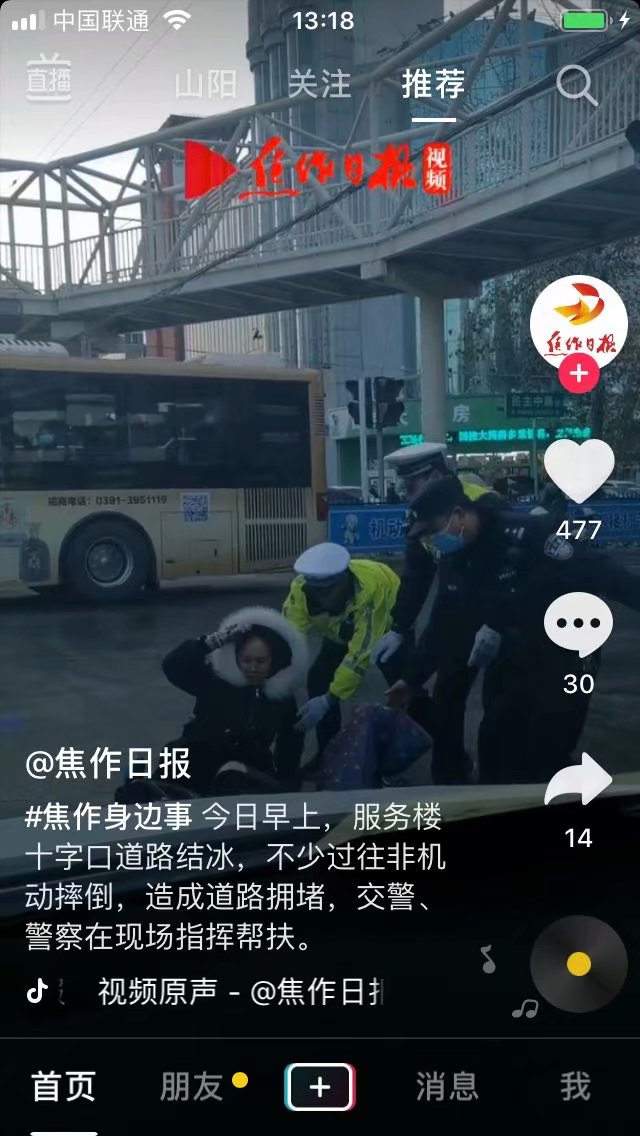Open the comments bubble
Viewport: 640px width, 1136px height.
click(578, 626)
